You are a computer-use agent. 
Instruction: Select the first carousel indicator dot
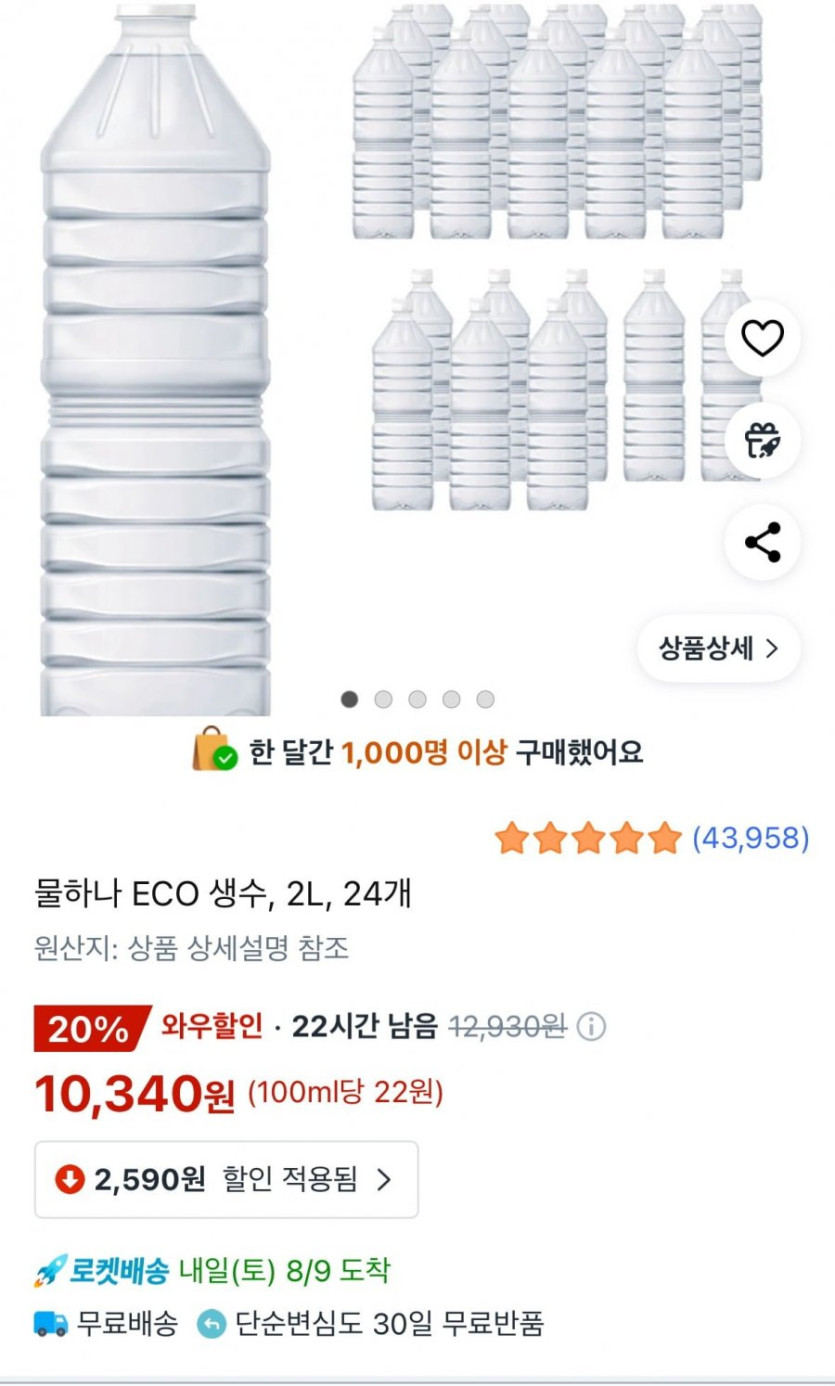[349, 698]
